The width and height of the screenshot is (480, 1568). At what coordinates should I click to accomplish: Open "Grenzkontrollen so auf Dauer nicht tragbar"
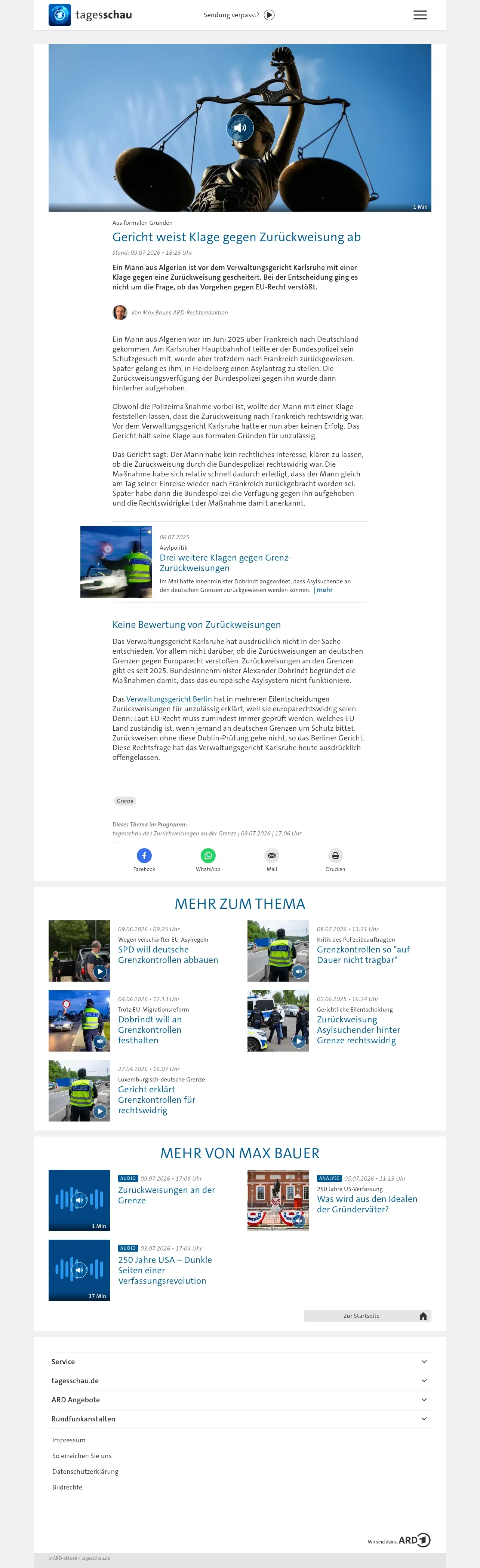(x=363, y=954)
